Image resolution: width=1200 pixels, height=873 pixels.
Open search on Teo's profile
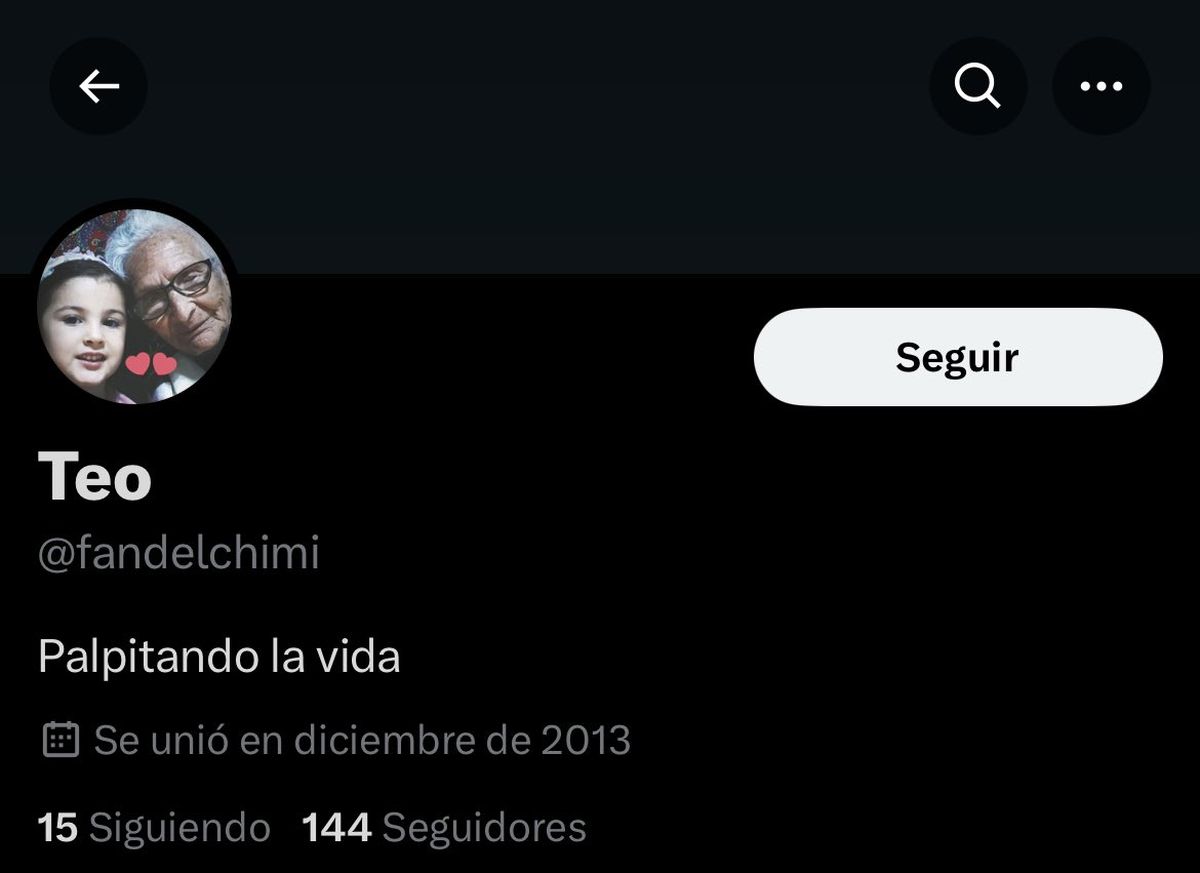977,87
